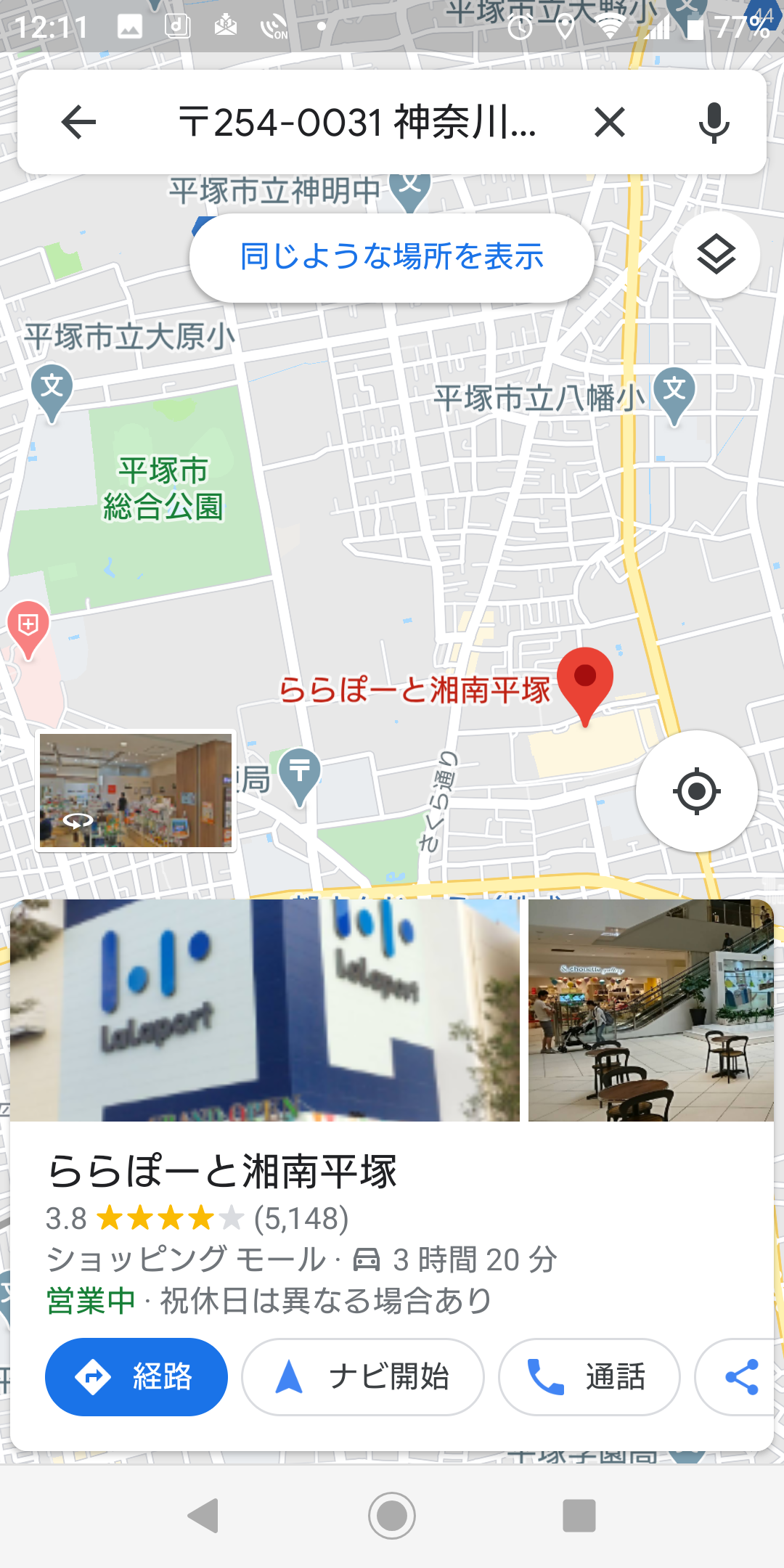Open the map layers selector
The width and height of the screenshot is (784, 1568).
coord(716,255)
